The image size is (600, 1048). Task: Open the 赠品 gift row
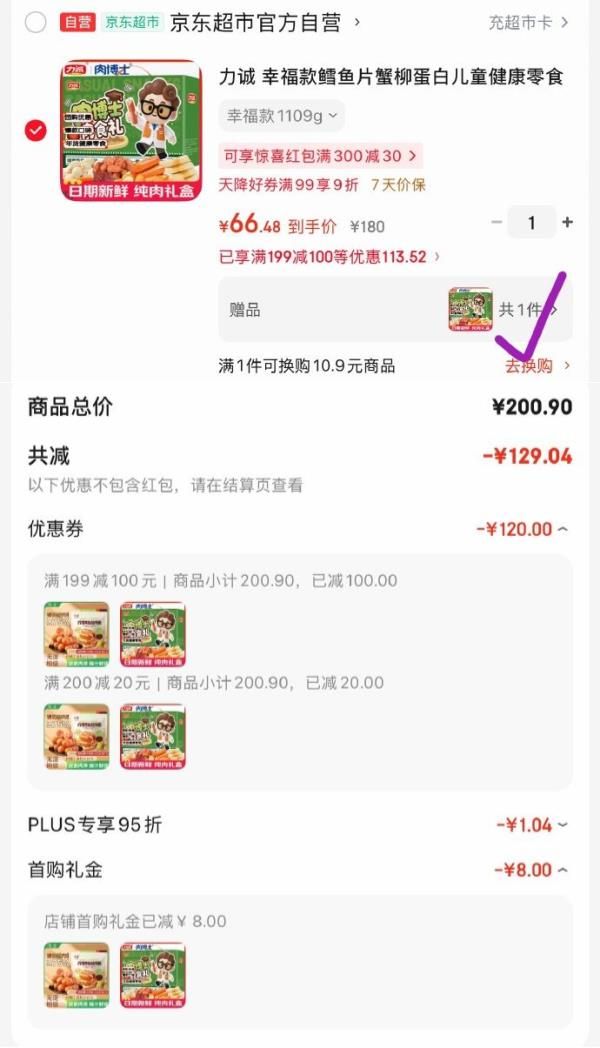[395, 310]
